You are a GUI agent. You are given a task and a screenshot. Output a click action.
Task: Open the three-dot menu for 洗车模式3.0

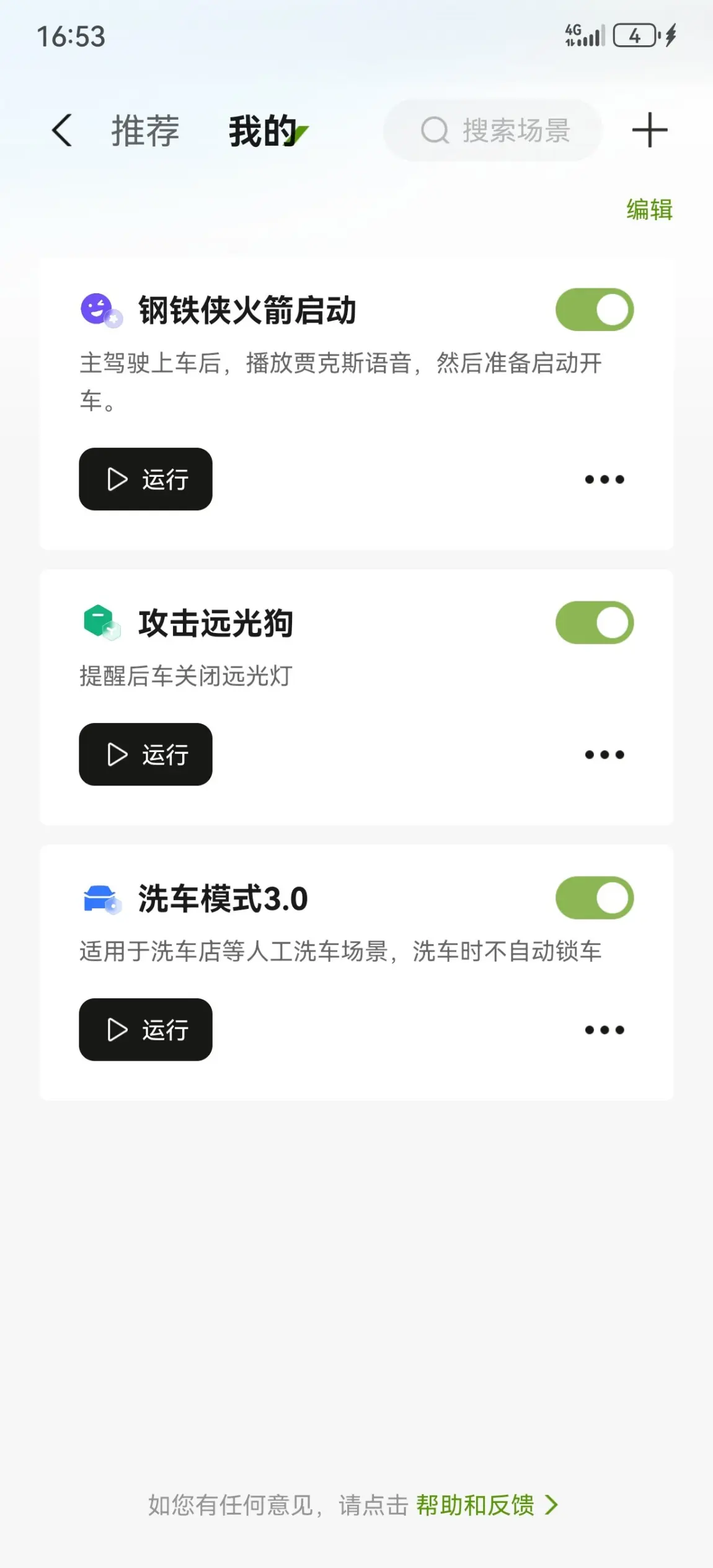pyautogui.click(x=604, y=1030)
